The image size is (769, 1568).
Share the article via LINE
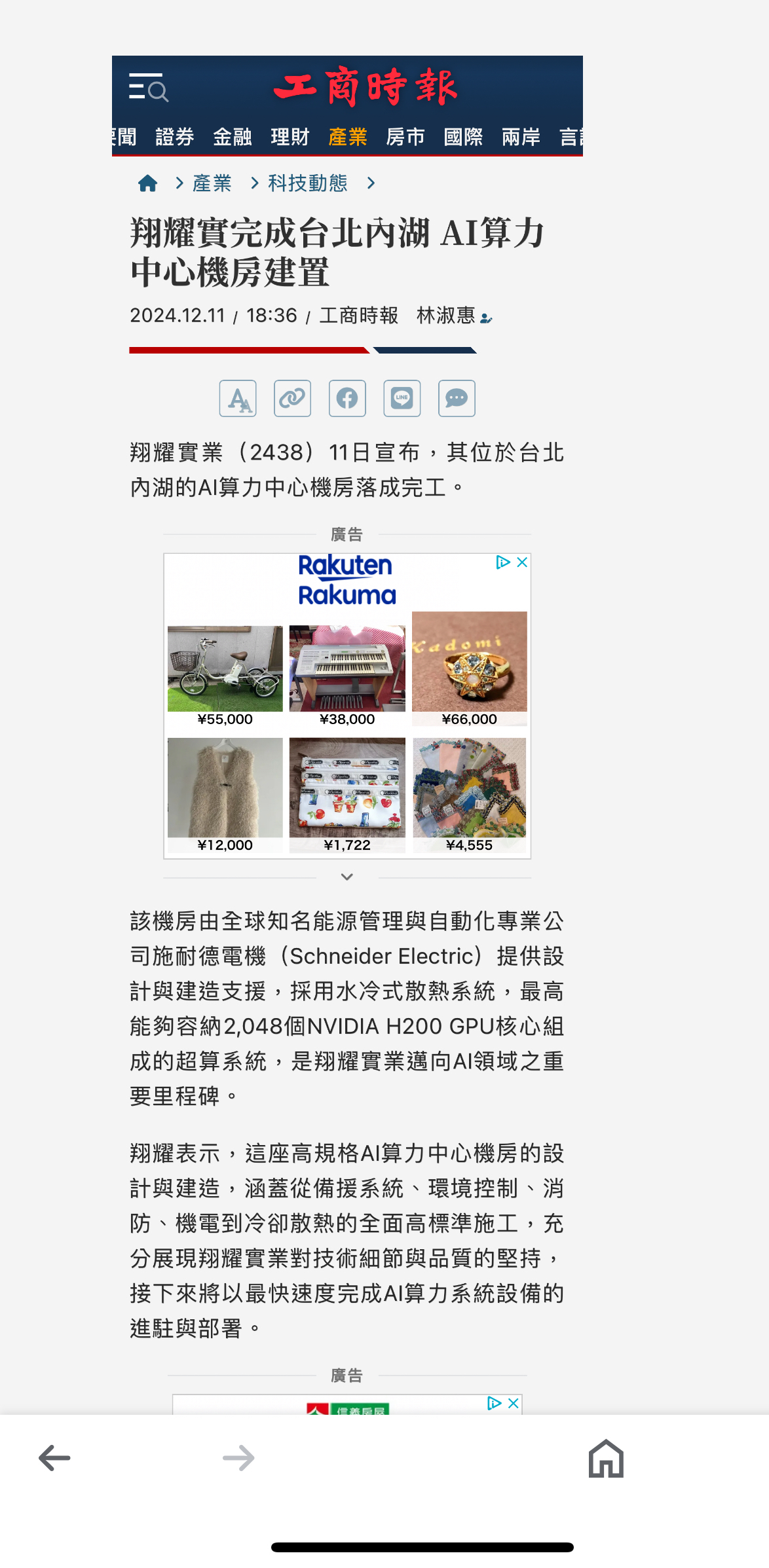point(402,398)
